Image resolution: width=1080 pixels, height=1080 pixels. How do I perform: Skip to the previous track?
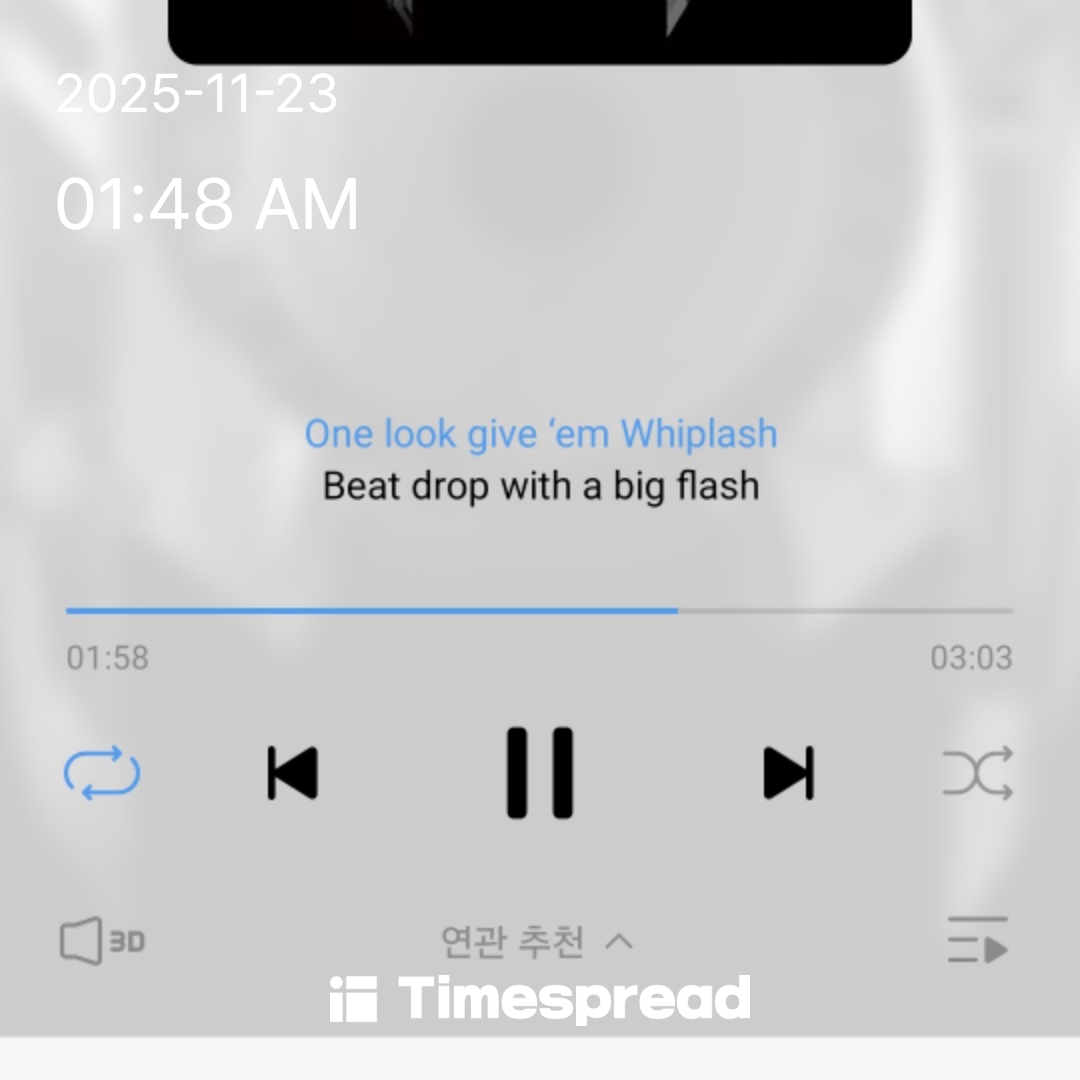293,773
